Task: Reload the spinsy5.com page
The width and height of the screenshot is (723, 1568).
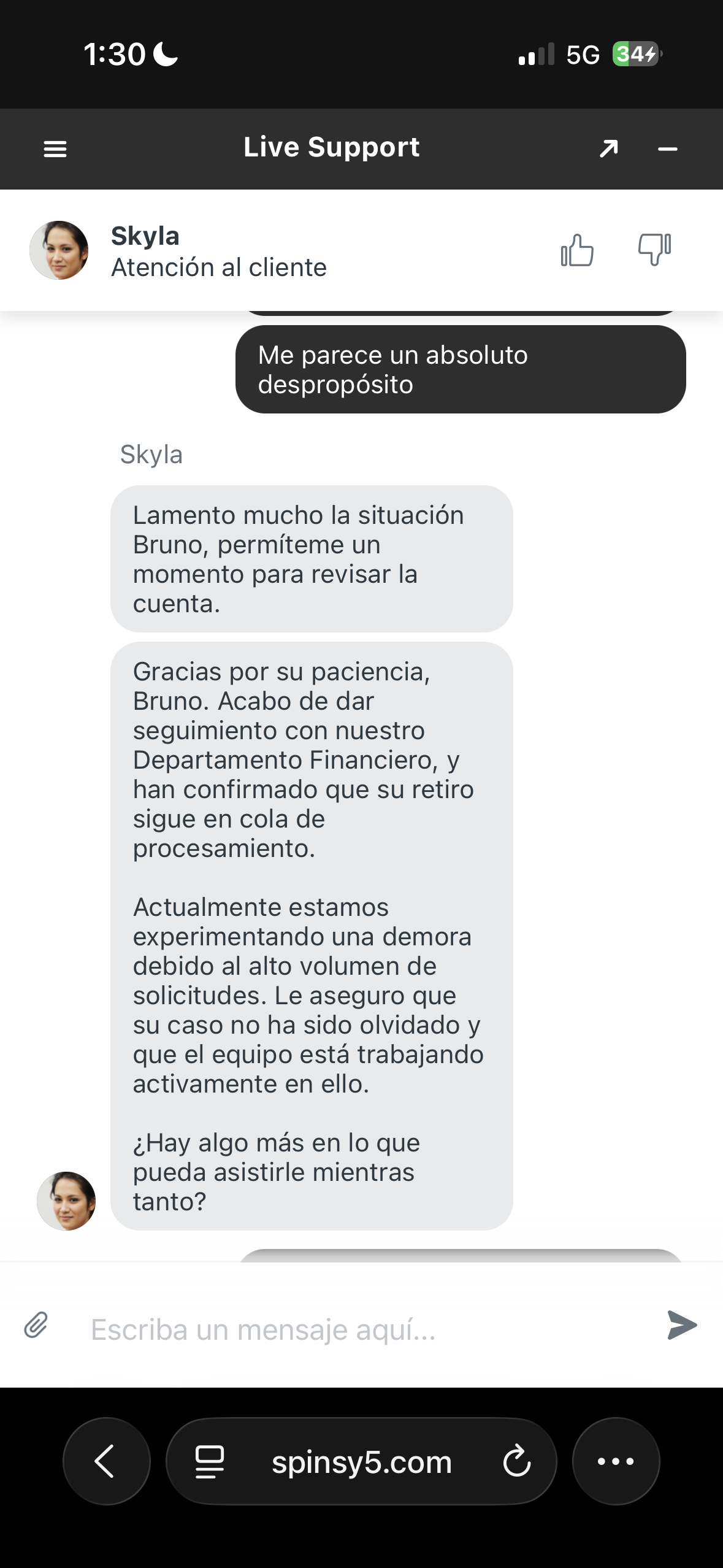Action: (x=517, y=1461)
